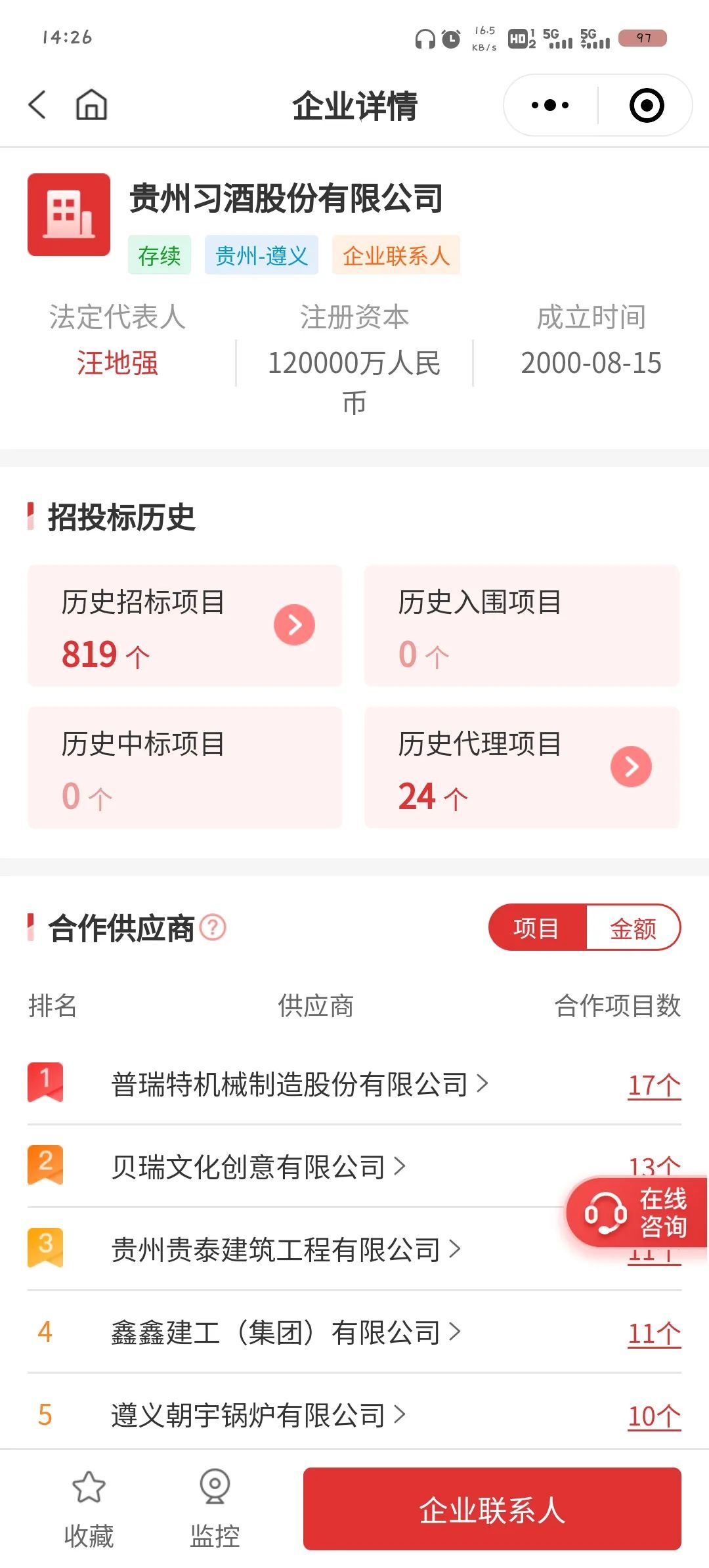Open the home icon in the header
The height and width of the screenshot is (1568, 709).
(x=91, y=104)
